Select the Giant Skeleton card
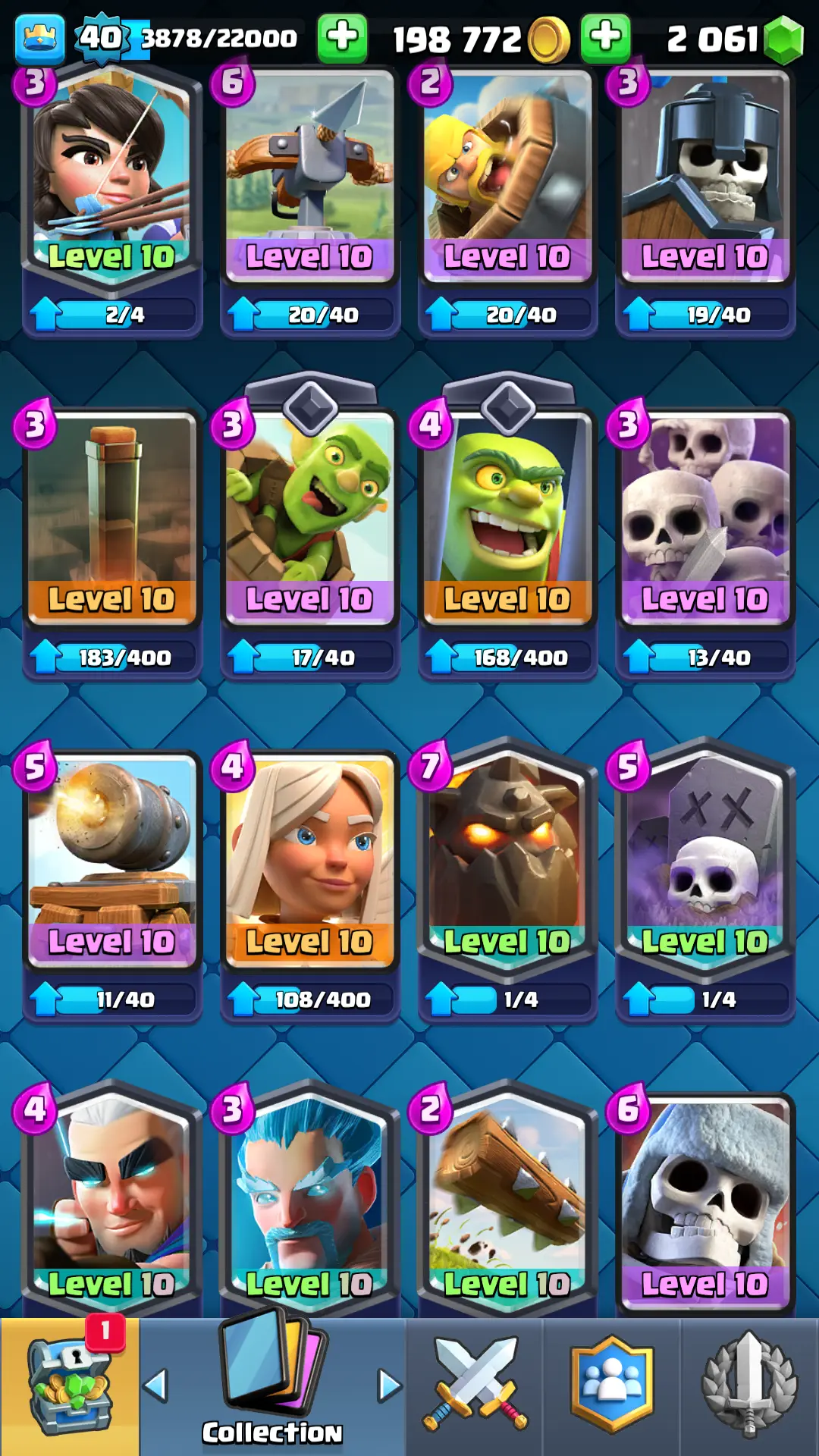This screenshot has width=819, height=1456. pos(705,1198)
